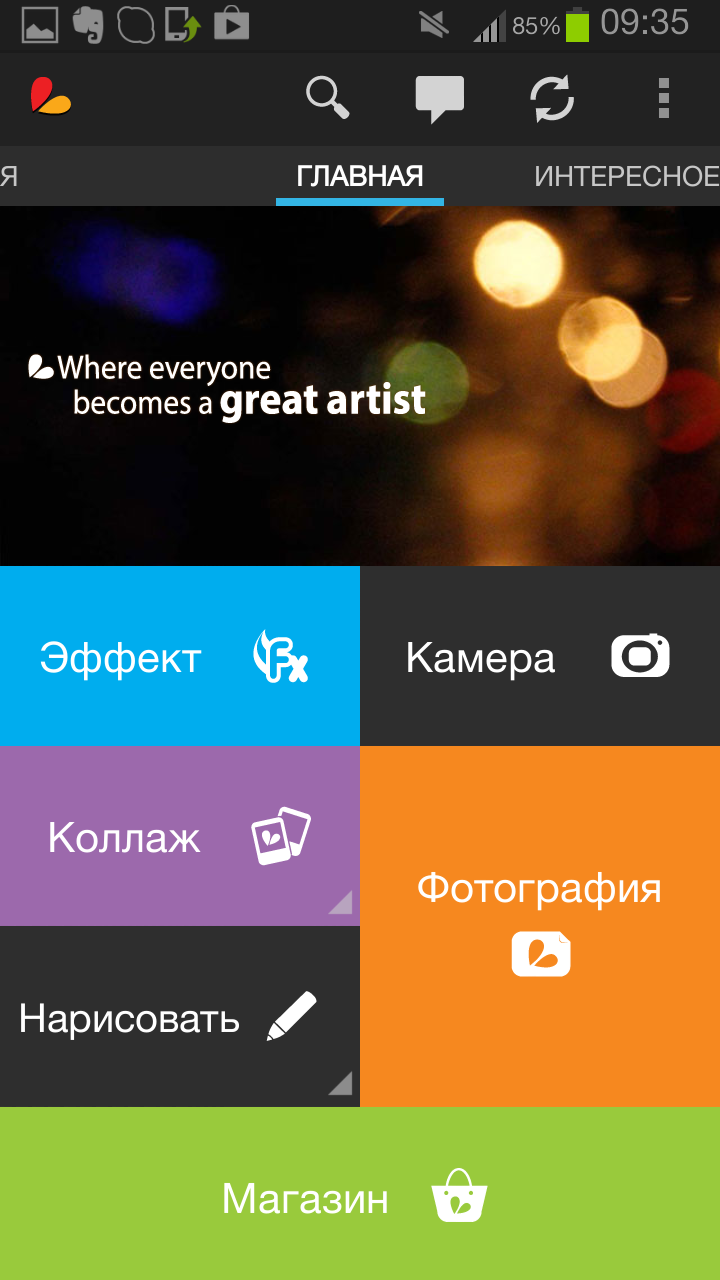The width and height of the screenshot is (720, 1280).
Task: Open the great artist banner
Action: point(360,386)
